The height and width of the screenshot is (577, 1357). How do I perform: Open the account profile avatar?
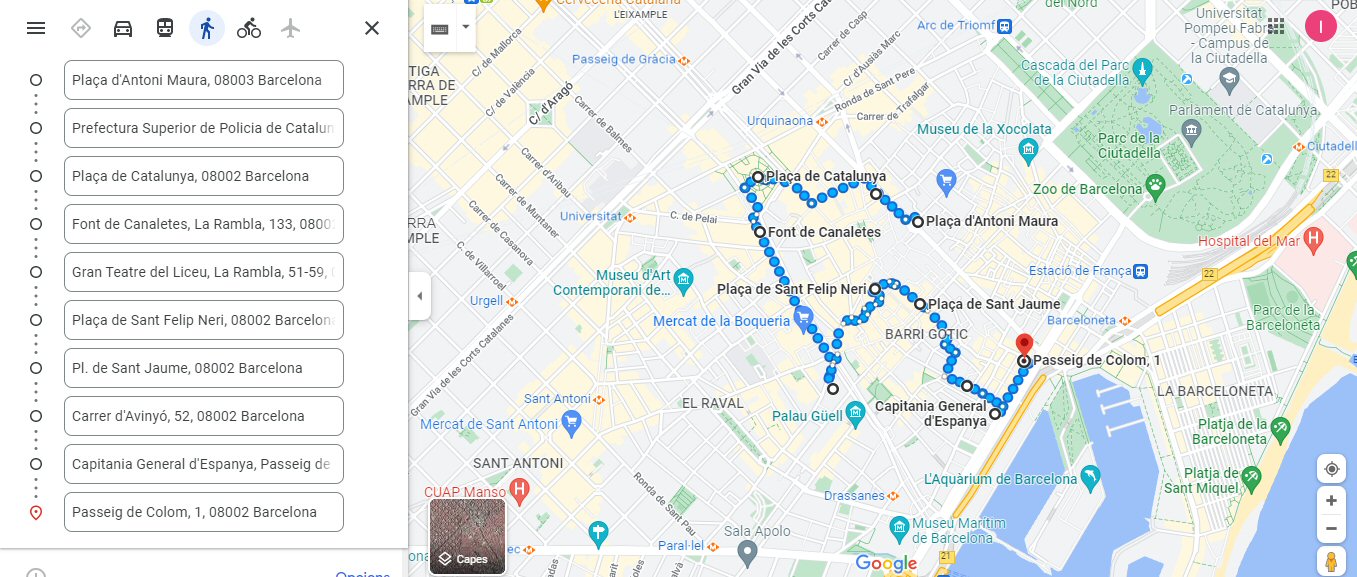[1321, 26]
